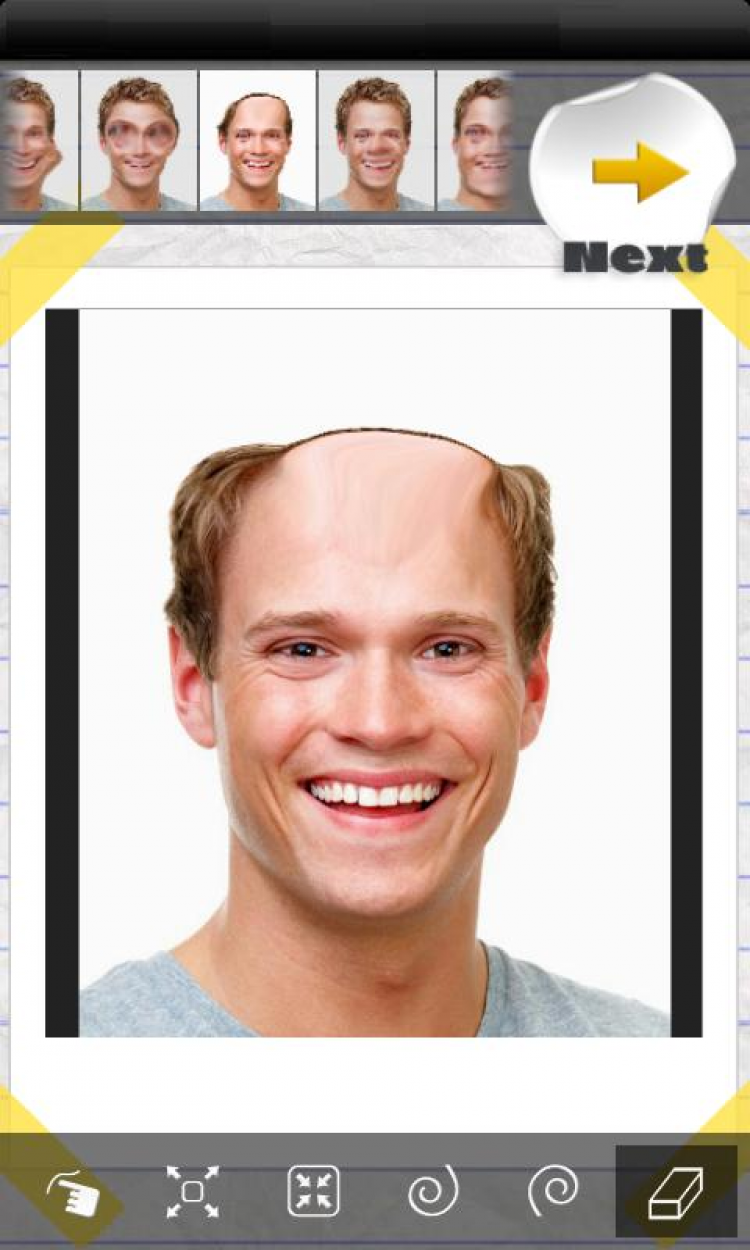Apply the squished-face preset thumbnail
750x1250 pixels.
coord(376,140)
